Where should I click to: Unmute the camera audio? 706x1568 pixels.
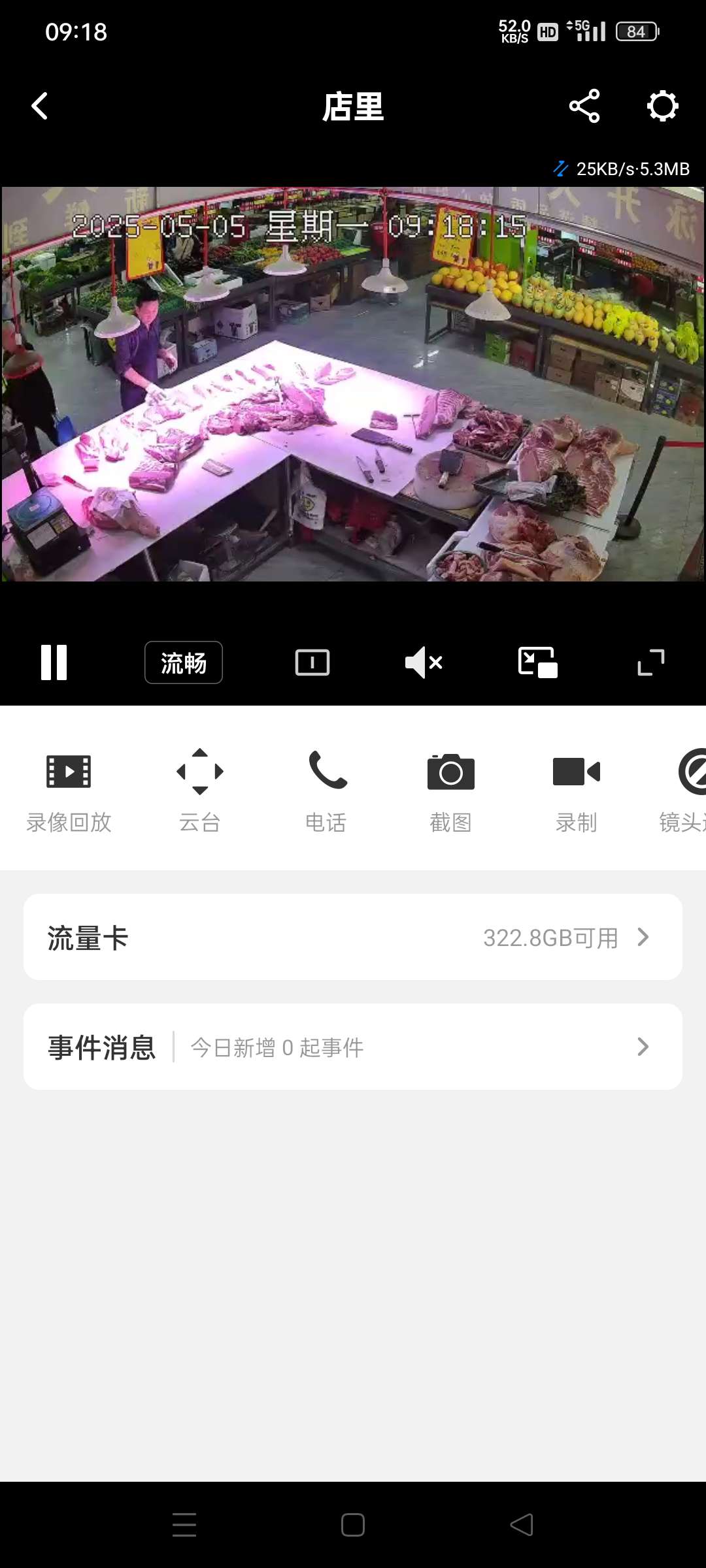click(x=424, y=662)
